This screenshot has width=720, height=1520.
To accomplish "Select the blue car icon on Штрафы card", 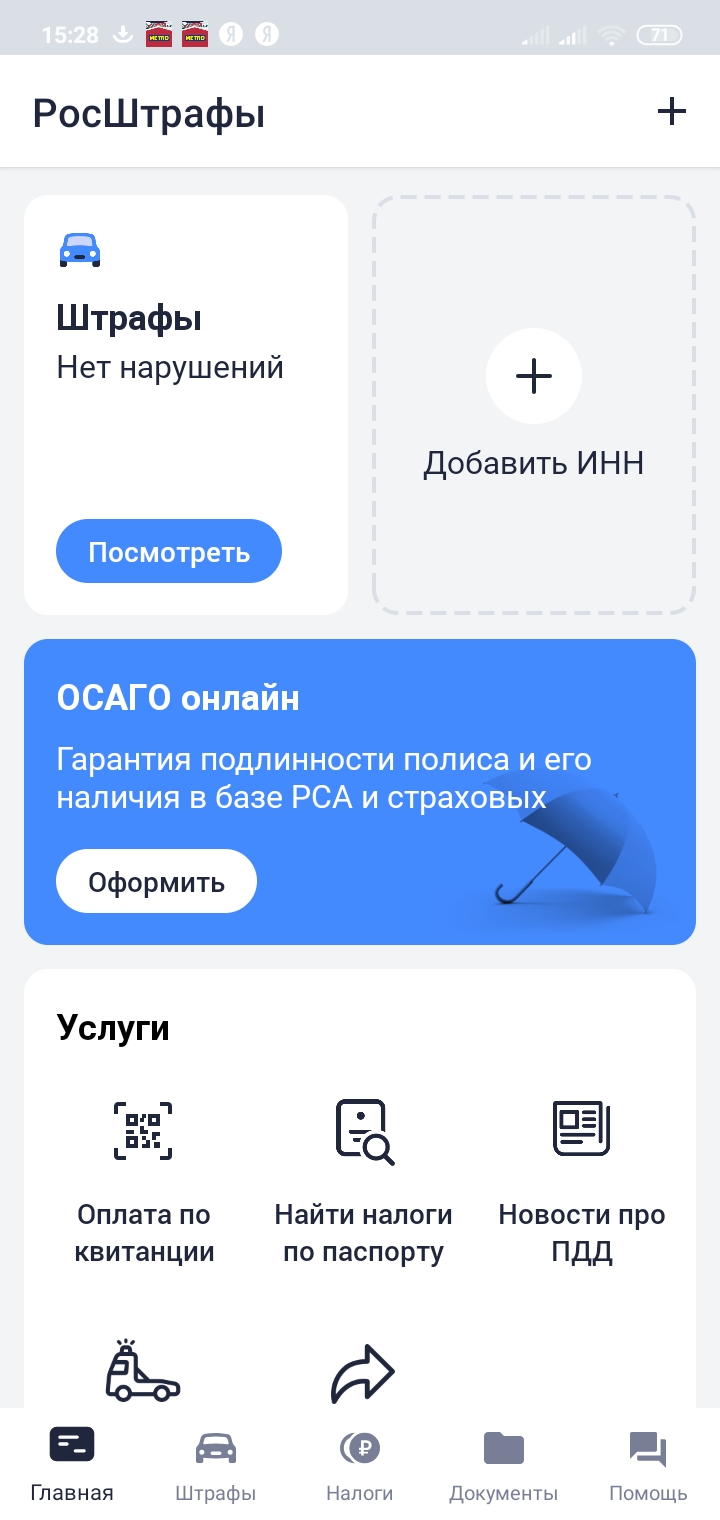I will point(78,250).
